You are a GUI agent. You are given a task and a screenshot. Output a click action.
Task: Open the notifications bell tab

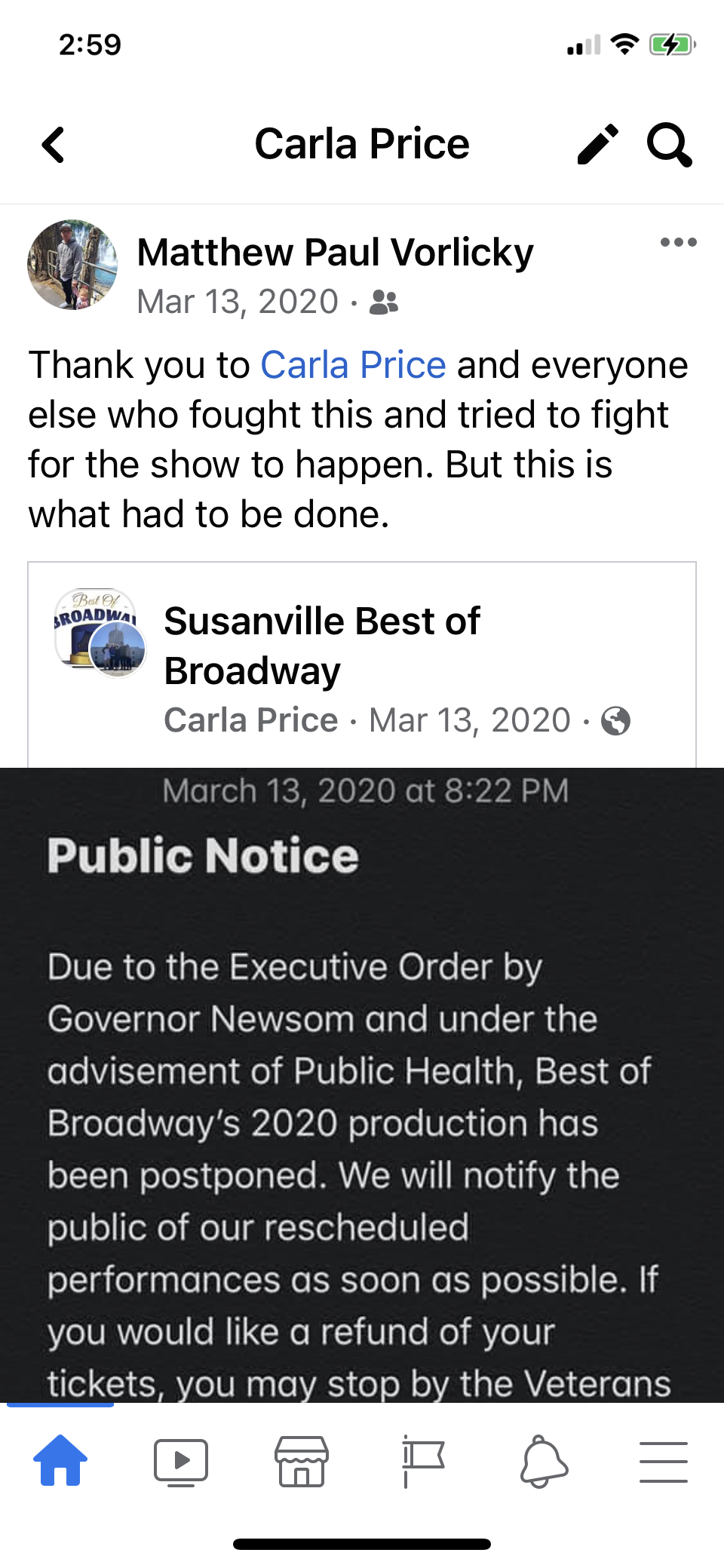543,1461
